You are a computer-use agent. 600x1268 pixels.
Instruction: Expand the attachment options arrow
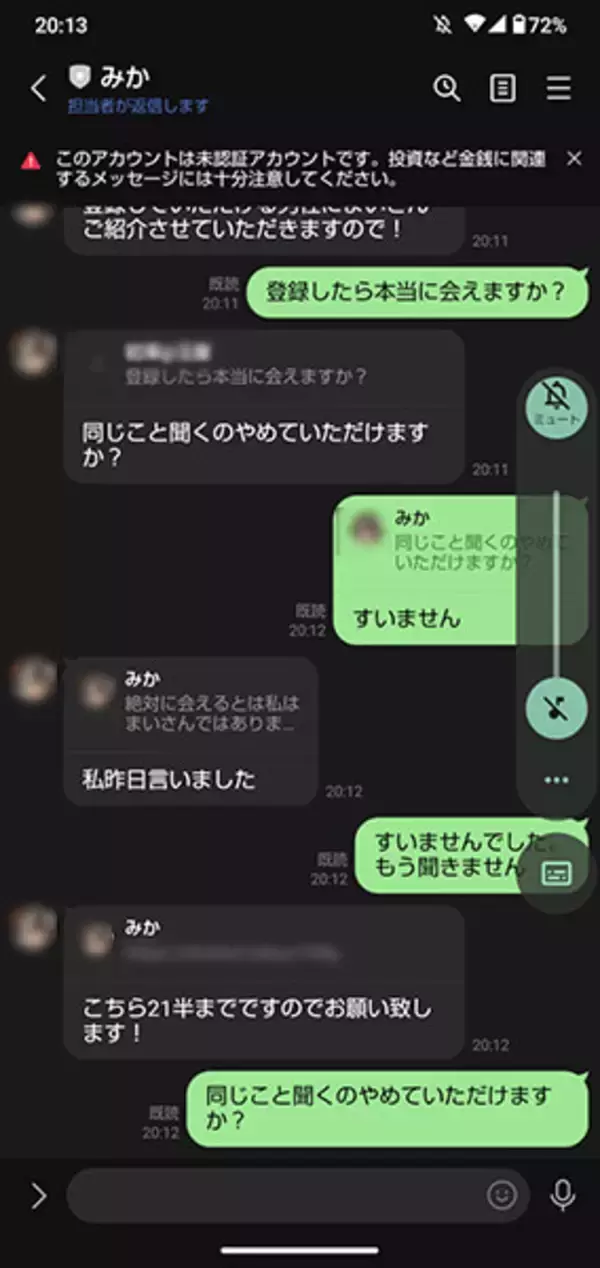38,1195
